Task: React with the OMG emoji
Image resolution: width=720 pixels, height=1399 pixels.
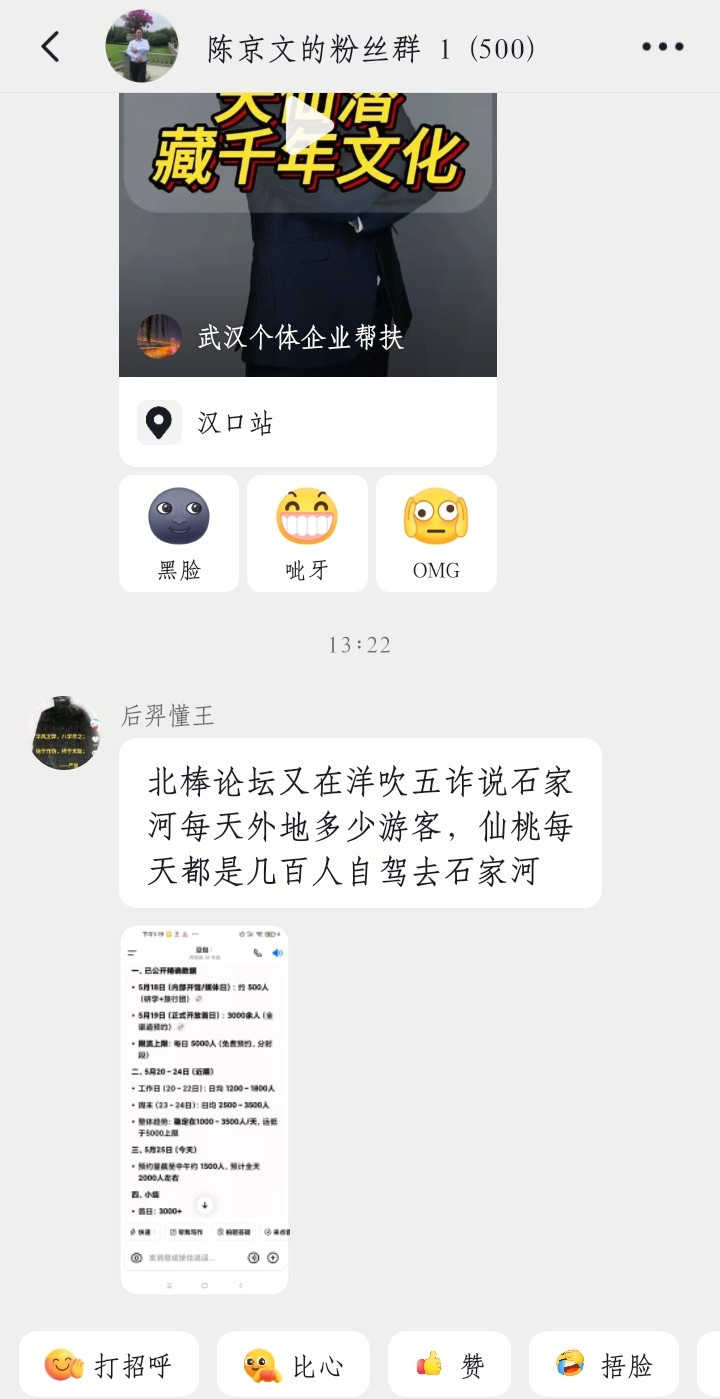Action: [x=436, y=534]
